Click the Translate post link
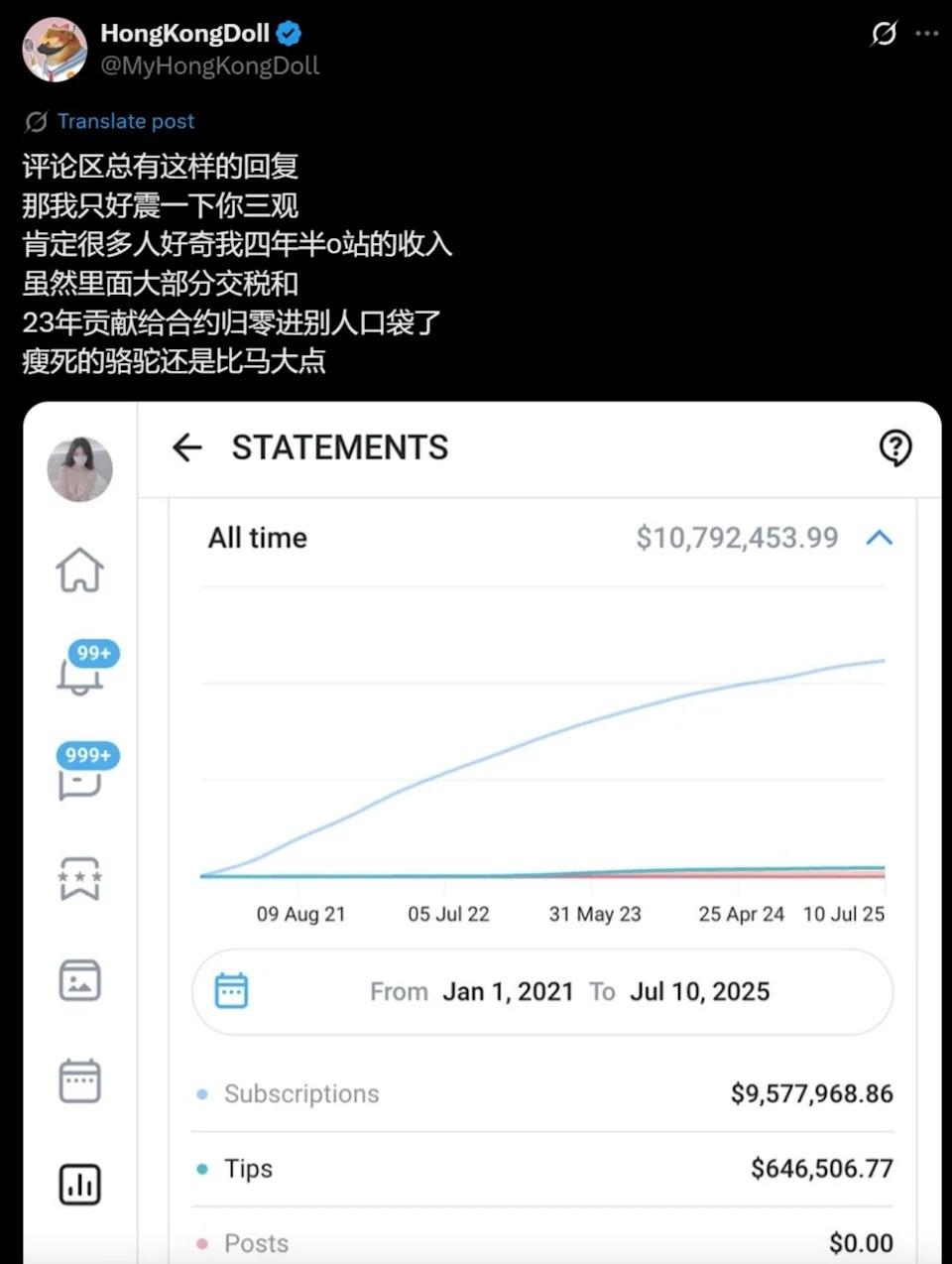 coord(126,121)
